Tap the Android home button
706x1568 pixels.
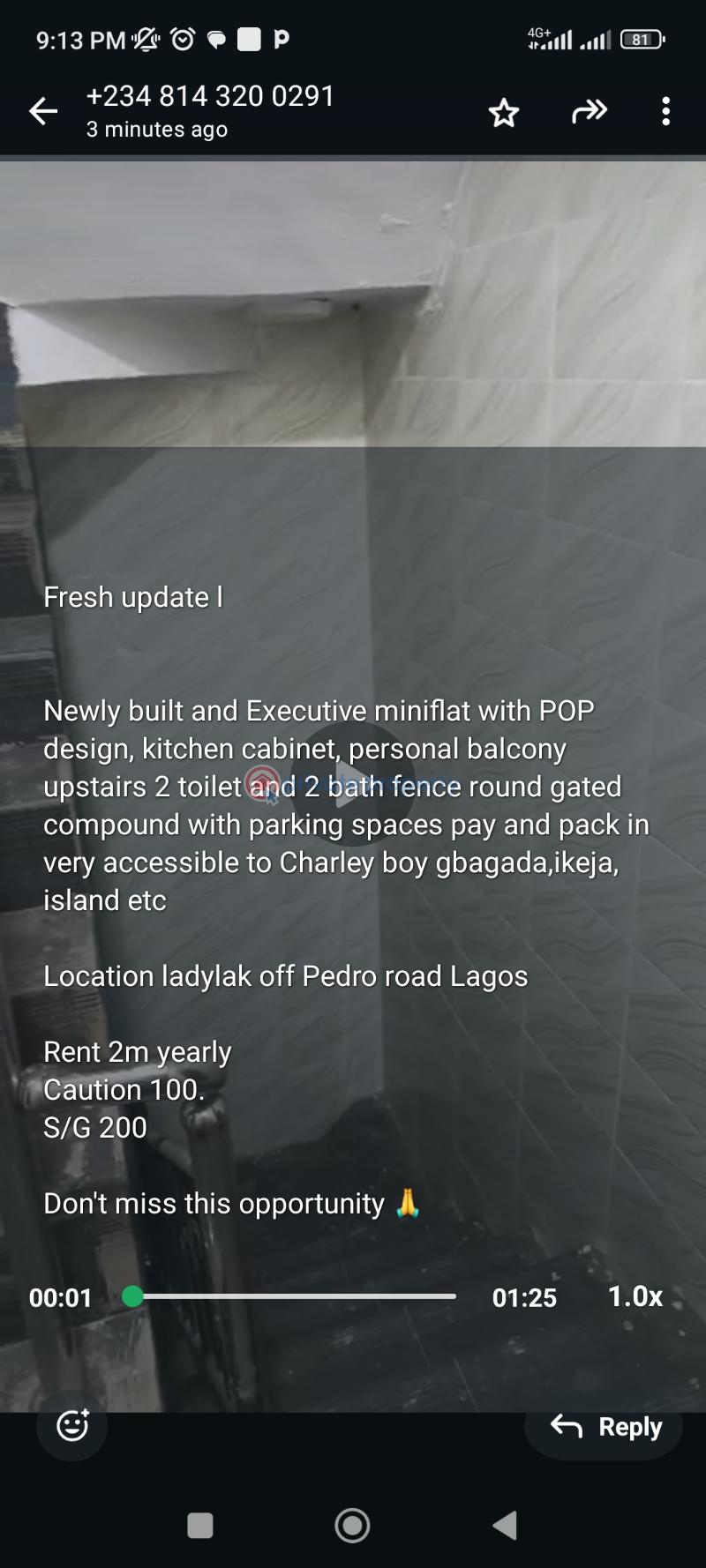click(x=352, y=1525)
